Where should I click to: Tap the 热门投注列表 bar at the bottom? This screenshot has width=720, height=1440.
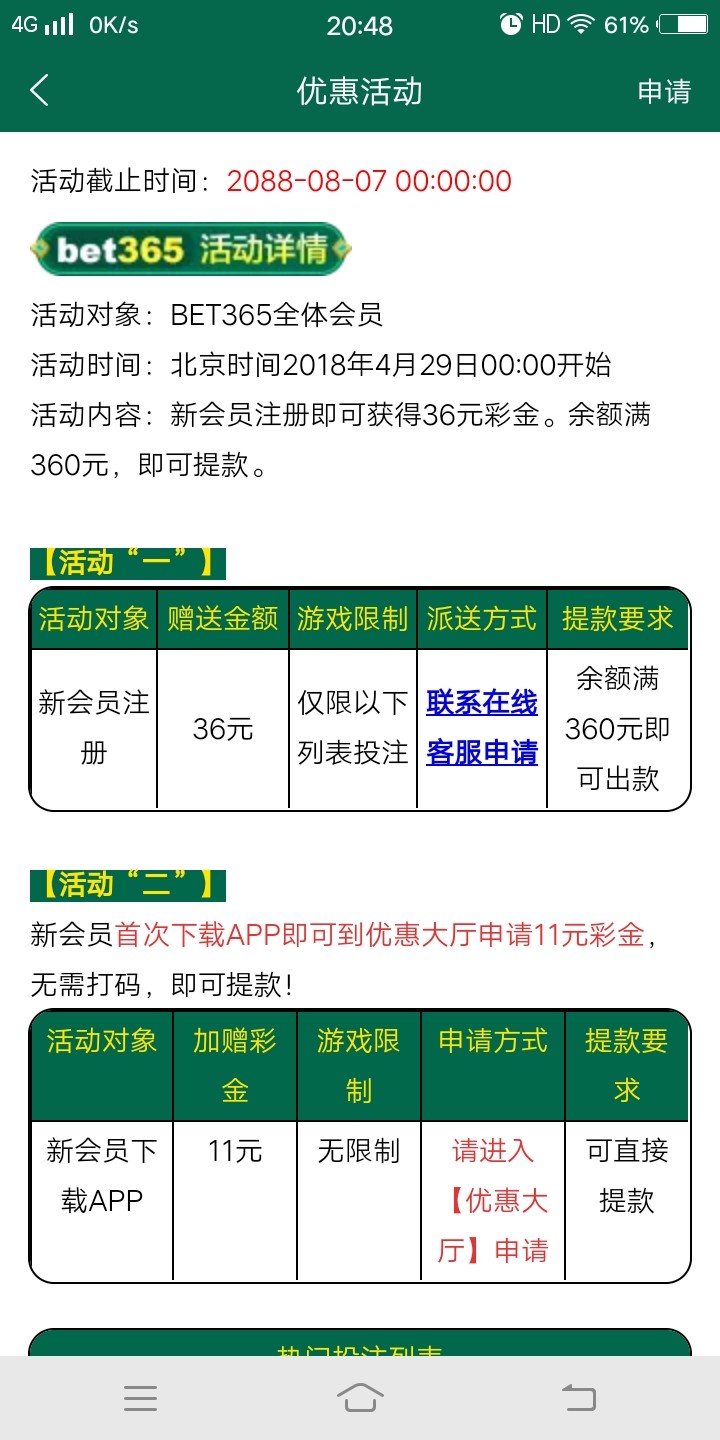(x=360, y=1351)
